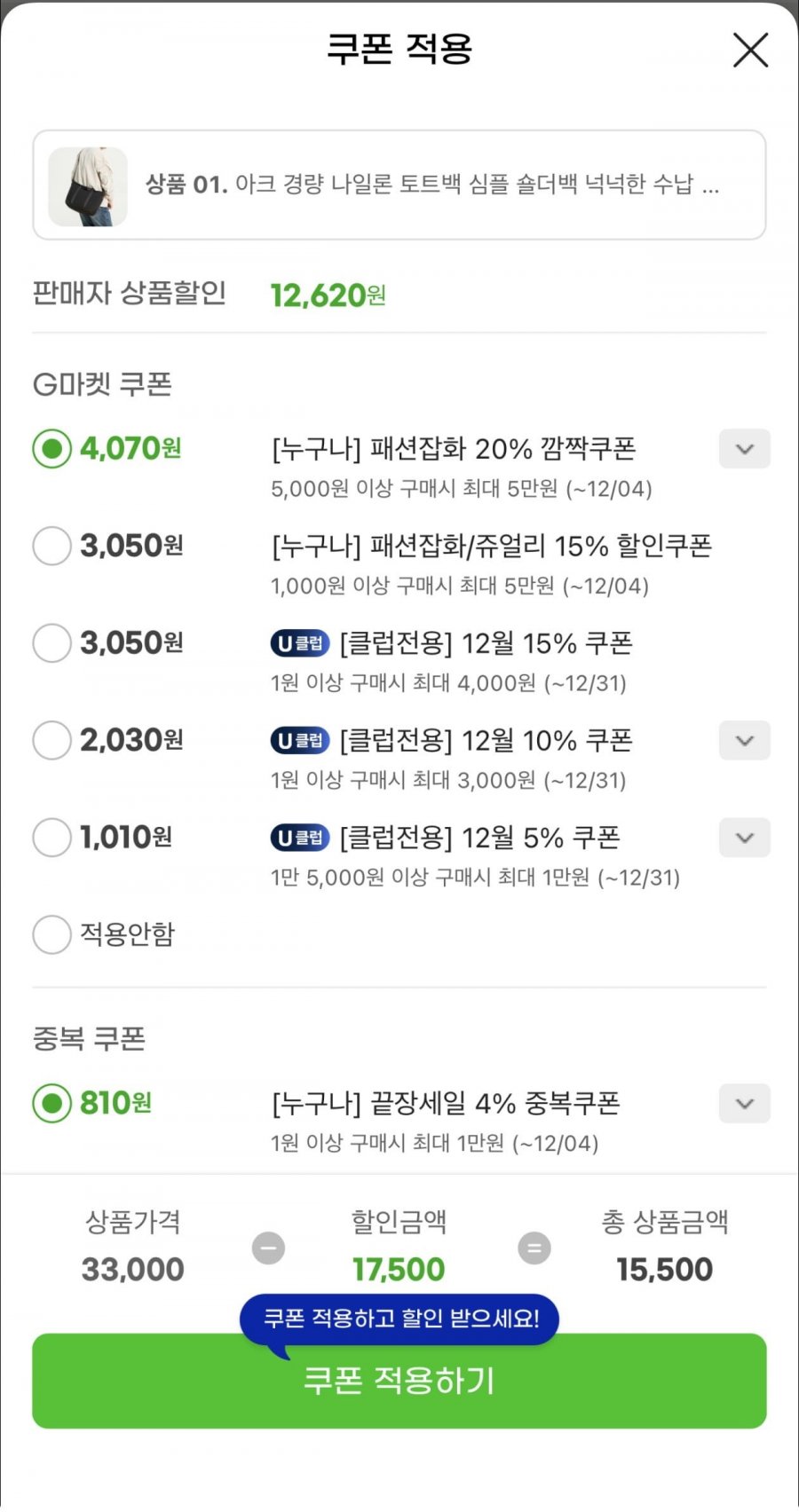Select the 패션잡화/쥬얼리 15% 할인쿠폰
Image resolution: width=799 pixels, height=1512 pixels.
51,546
